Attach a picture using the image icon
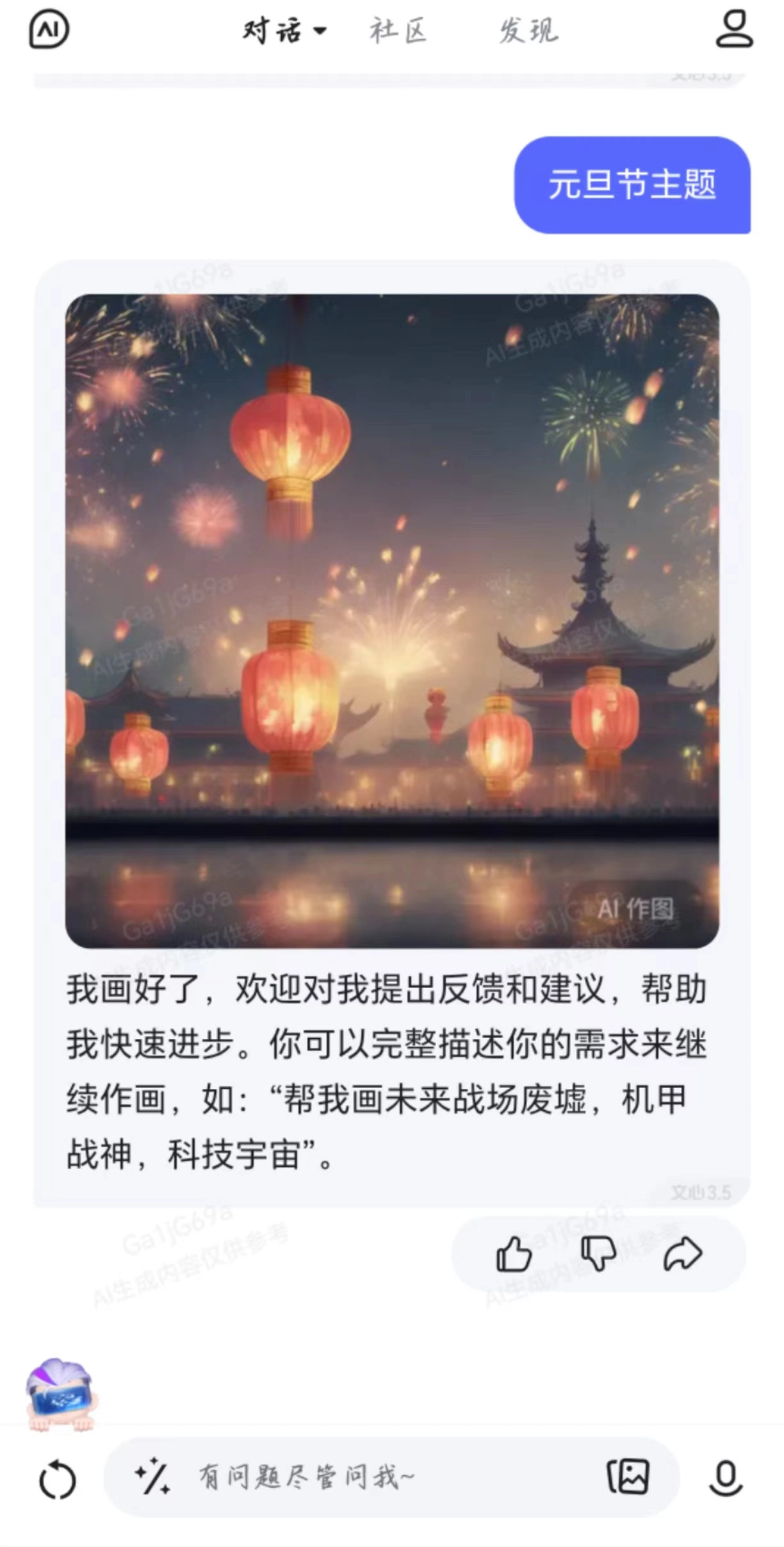784x1547 pixels. point(628,1477)
